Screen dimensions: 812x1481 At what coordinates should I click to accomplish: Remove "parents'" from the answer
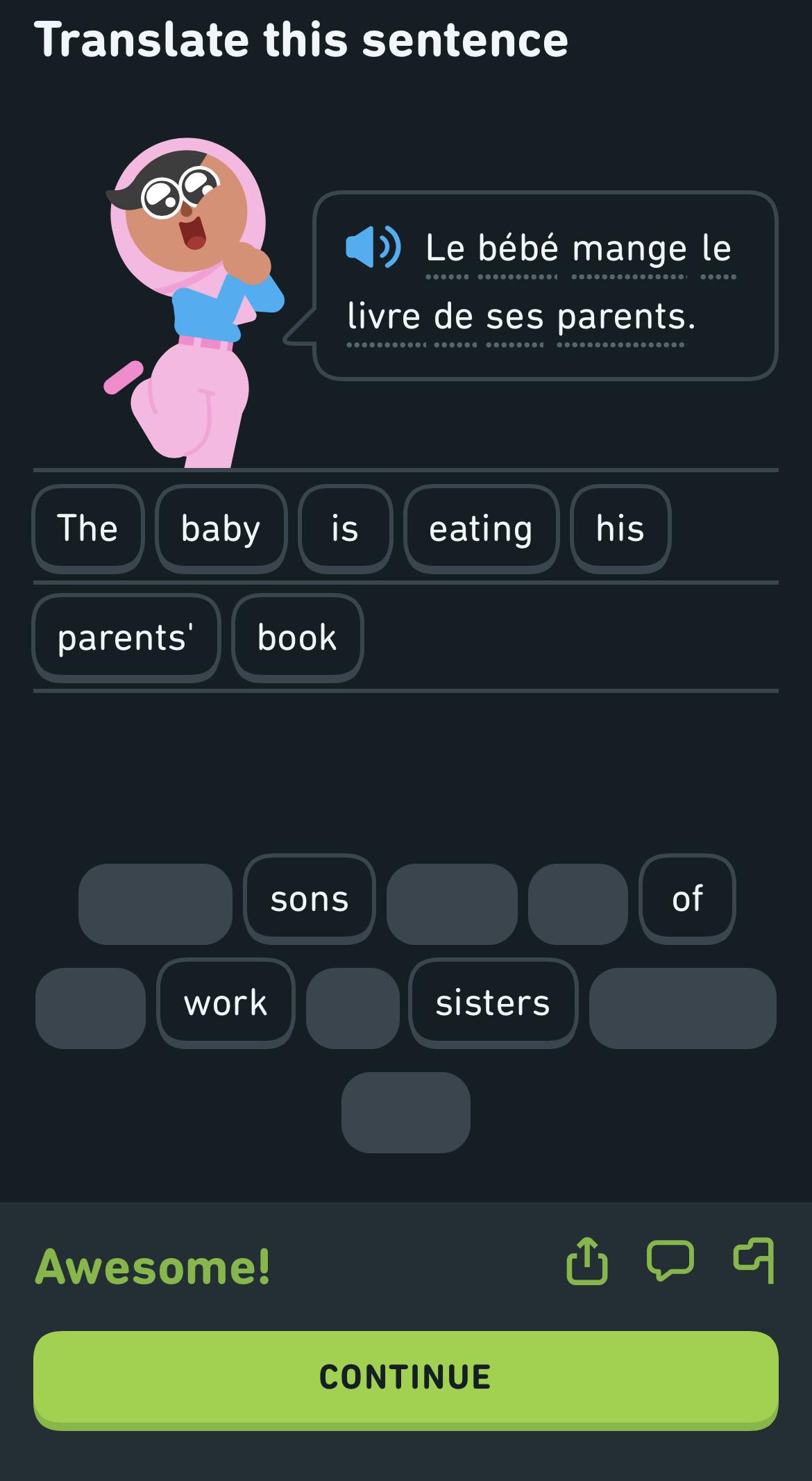click(x=126, y=637)
